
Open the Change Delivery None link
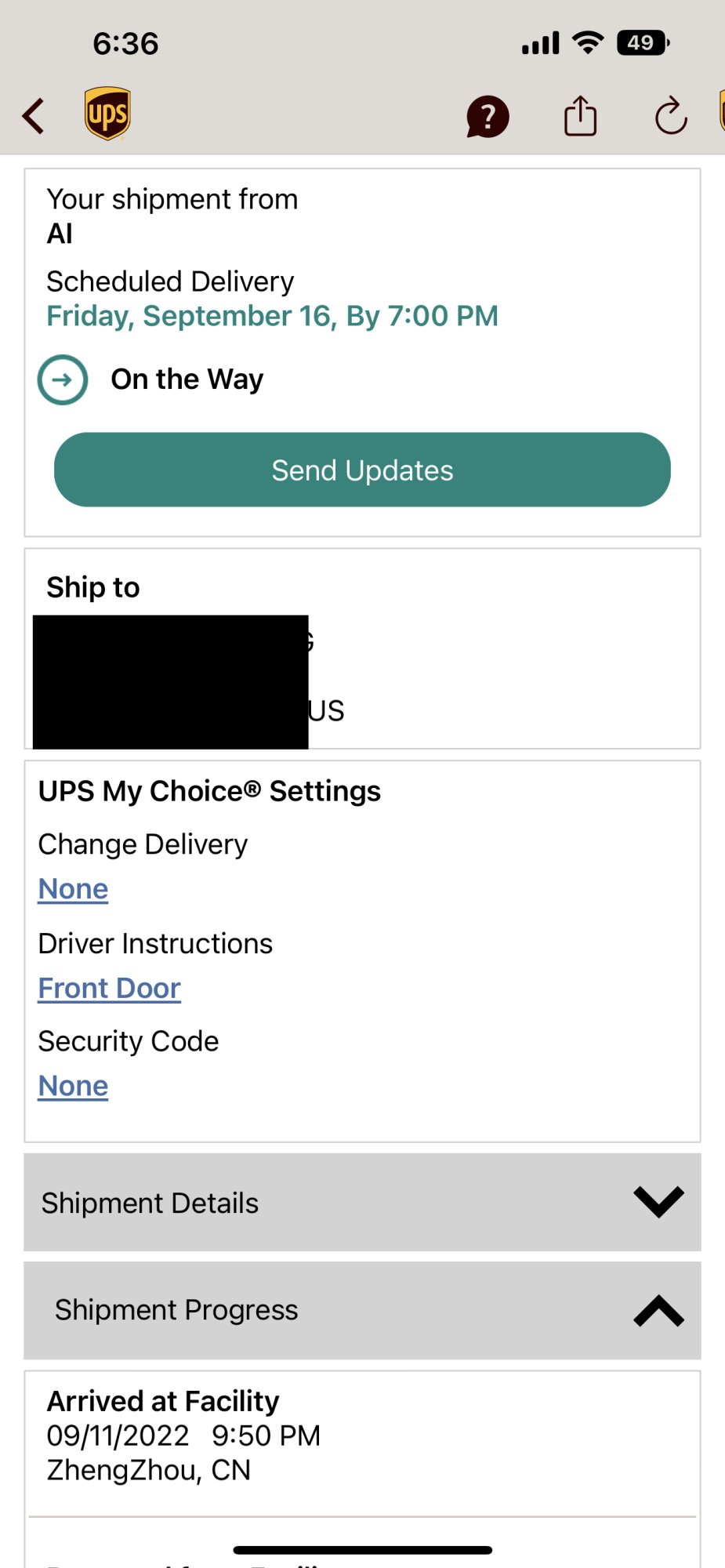pyautogui.click(x=74, y=889)
